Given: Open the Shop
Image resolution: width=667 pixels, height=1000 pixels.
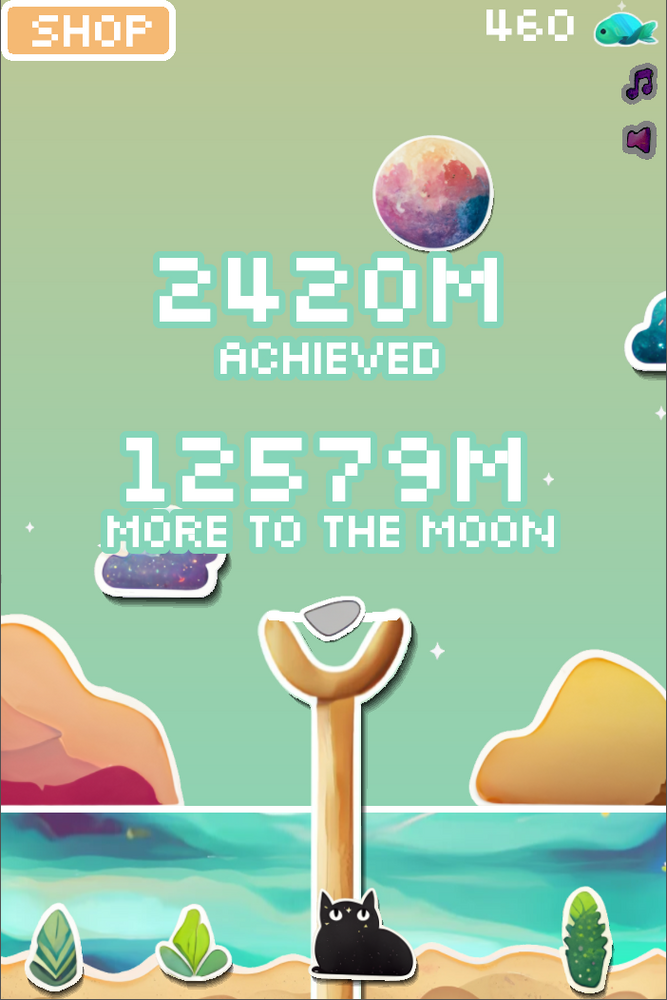Looking at the screenshot, I should 88,31.
